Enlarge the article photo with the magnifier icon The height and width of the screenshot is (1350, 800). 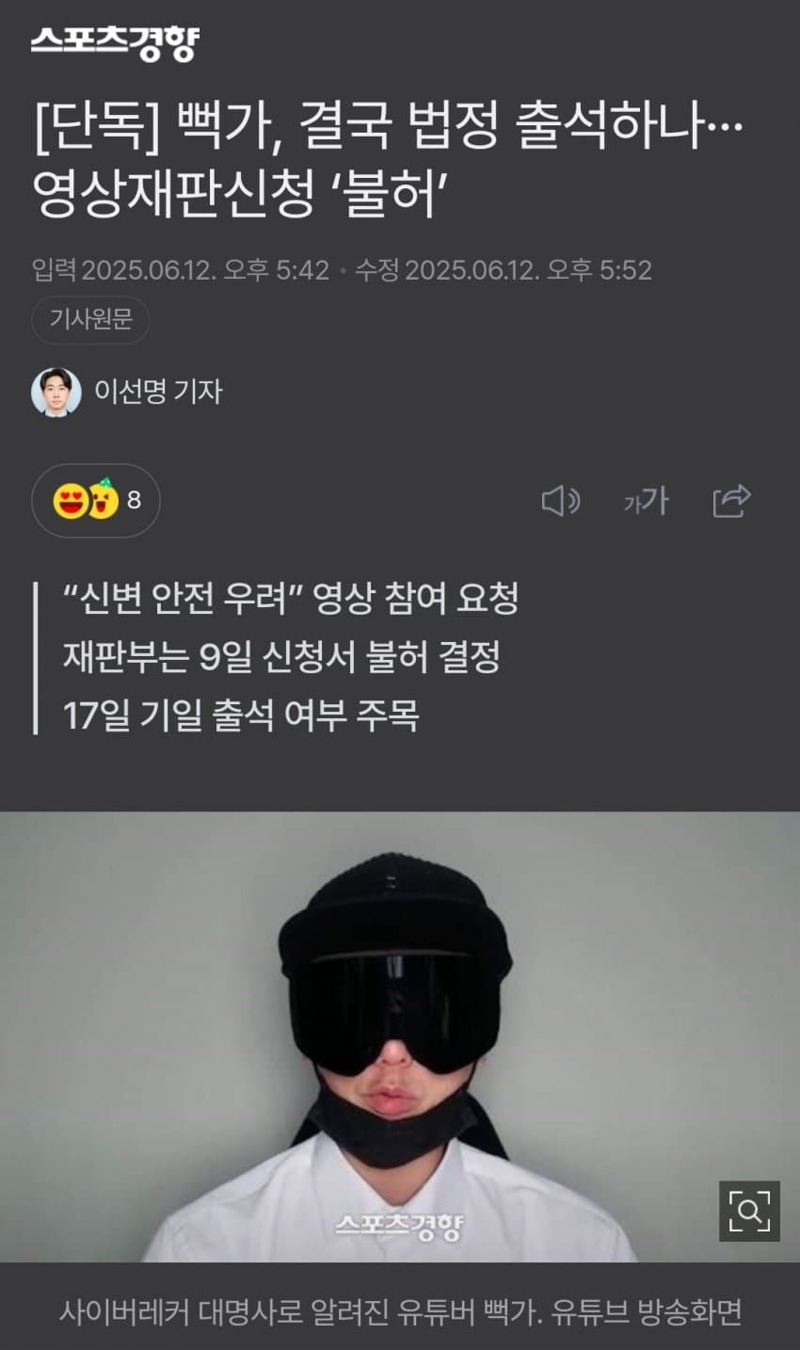coord(749,1211)
